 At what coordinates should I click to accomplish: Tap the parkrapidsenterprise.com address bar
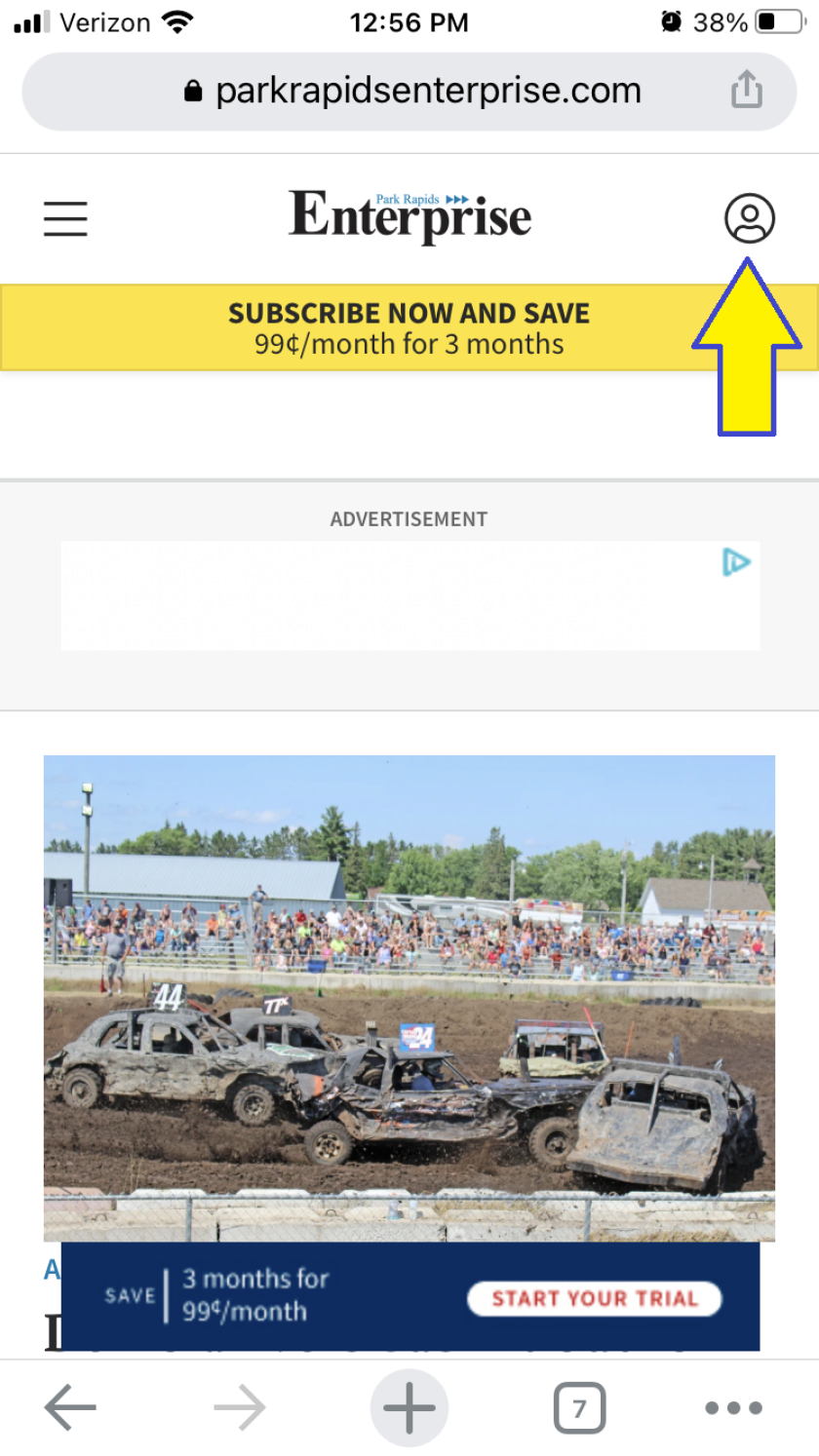tap(409, 92)
